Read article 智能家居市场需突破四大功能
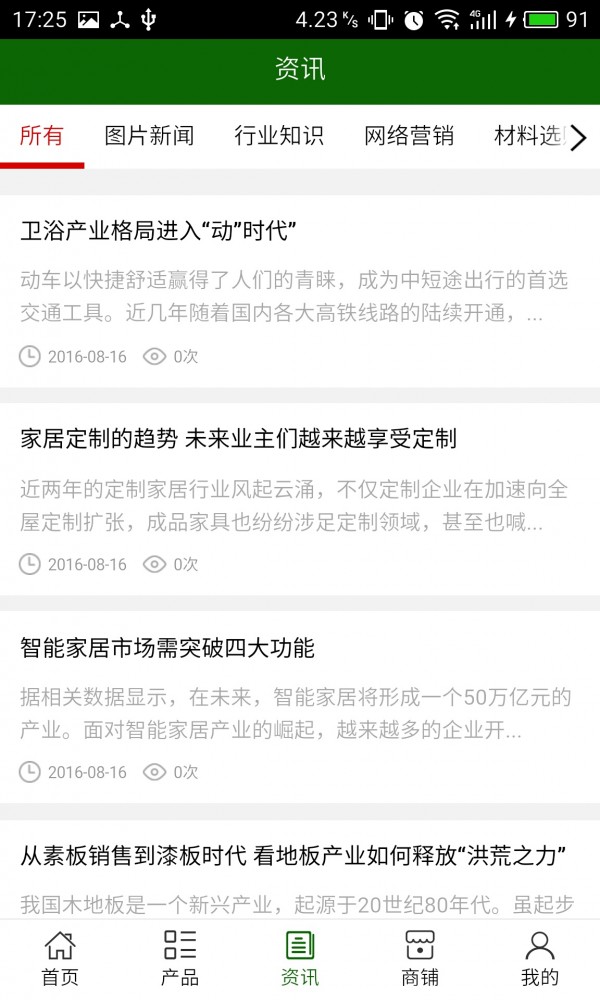 coord(167,648)
